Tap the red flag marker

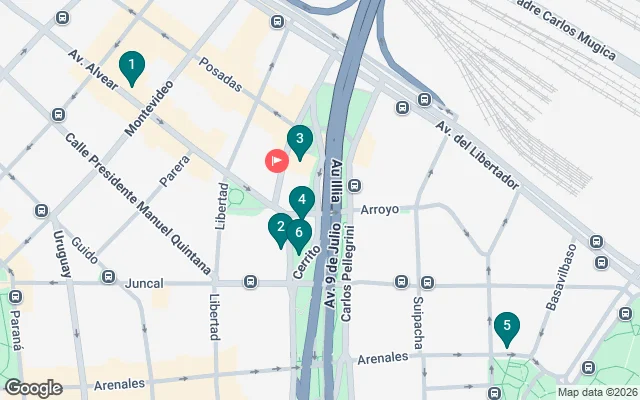tap(274, 160)
